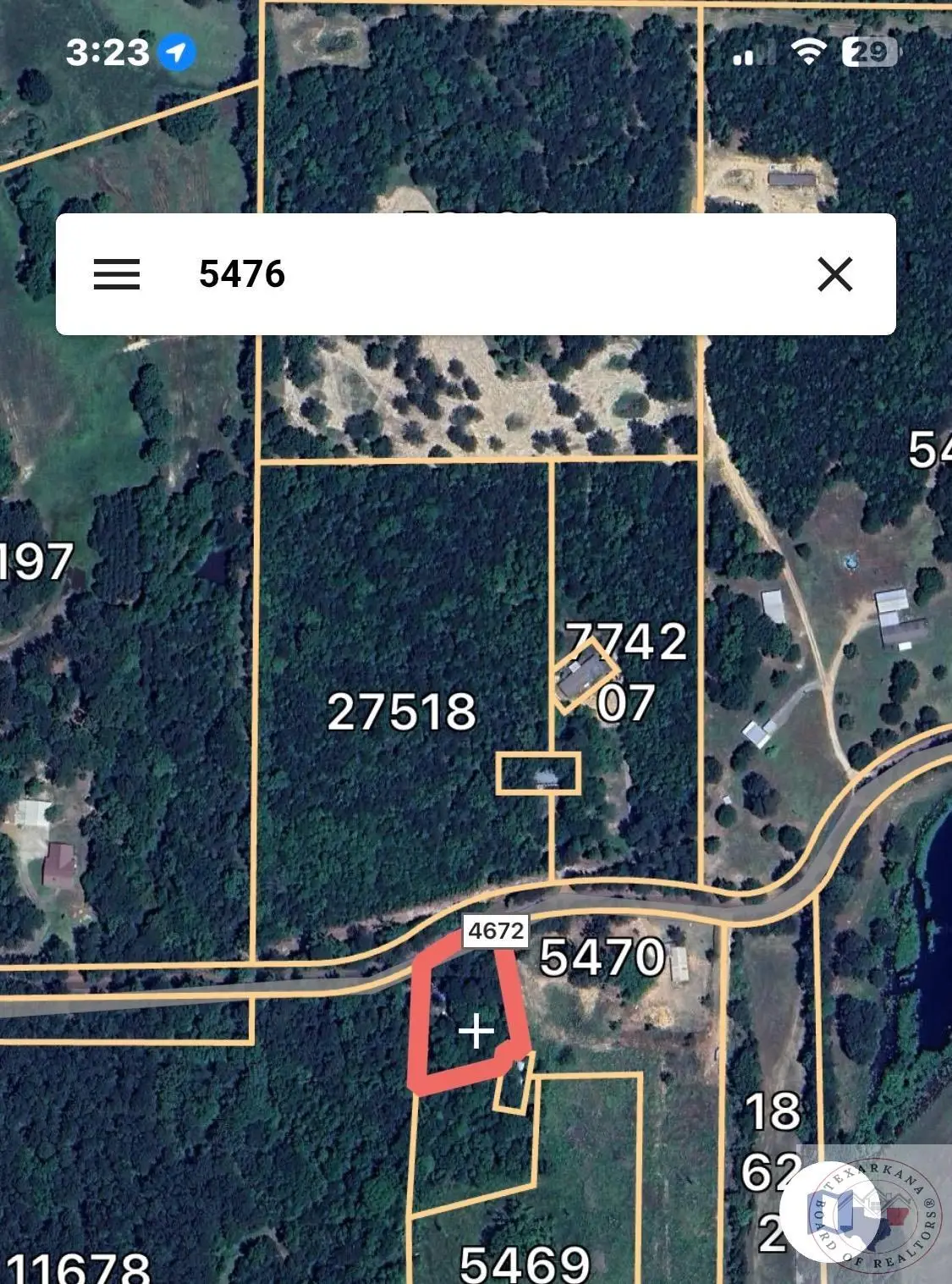Tap the battery indicator showing 29
This screenshot has height=1284, width=952.
[865, 52]
